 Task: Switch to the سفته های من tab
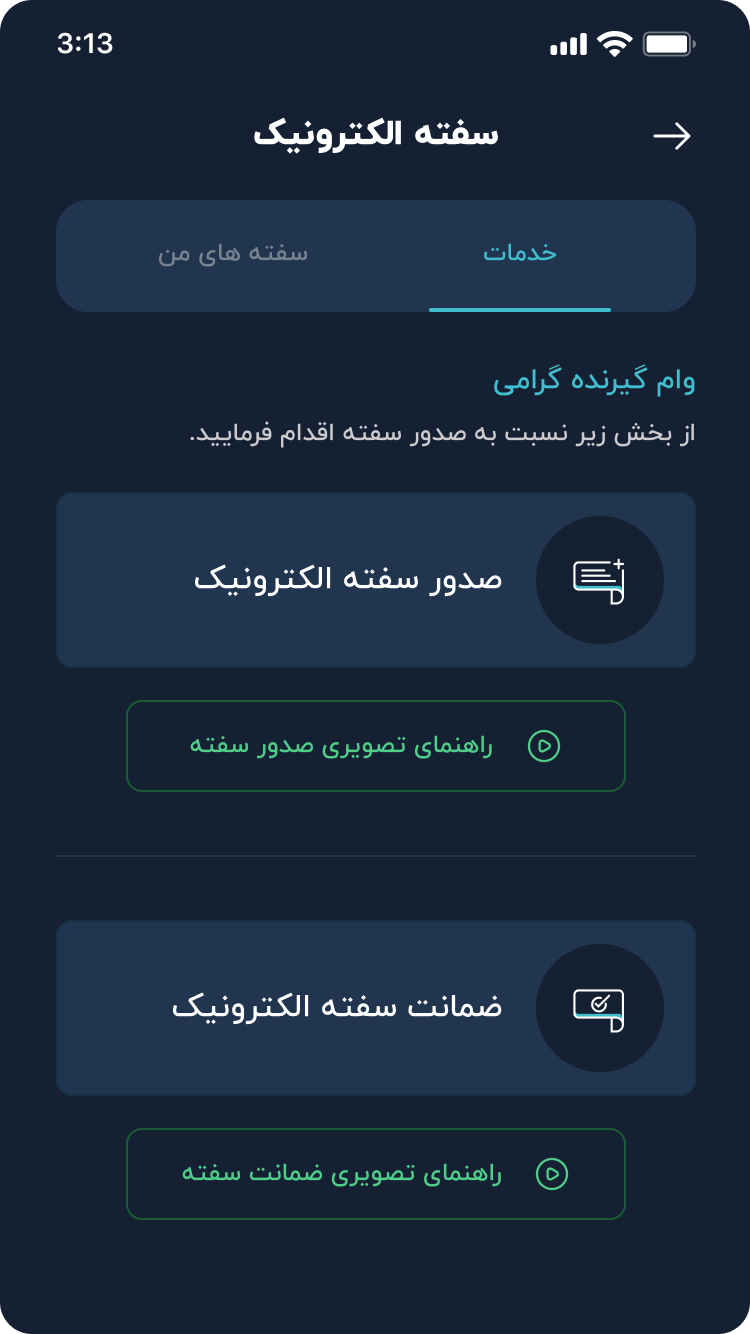[233, 254]
